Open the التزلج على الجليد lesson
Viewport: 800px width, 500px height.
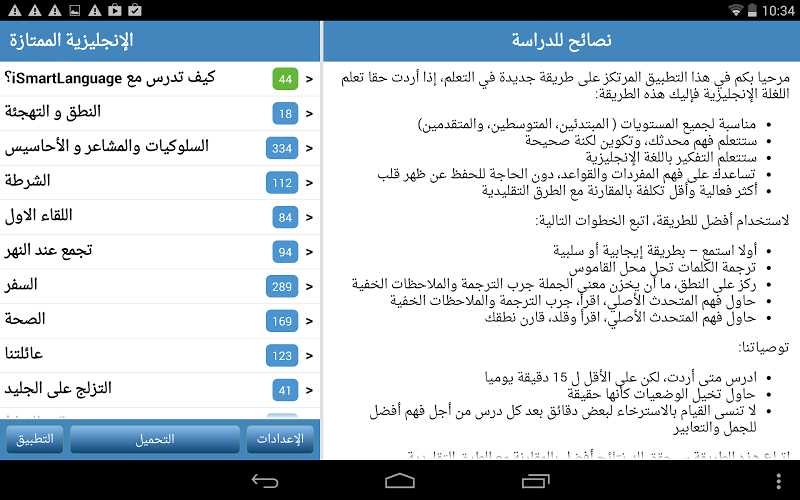(x=160, y=390)
